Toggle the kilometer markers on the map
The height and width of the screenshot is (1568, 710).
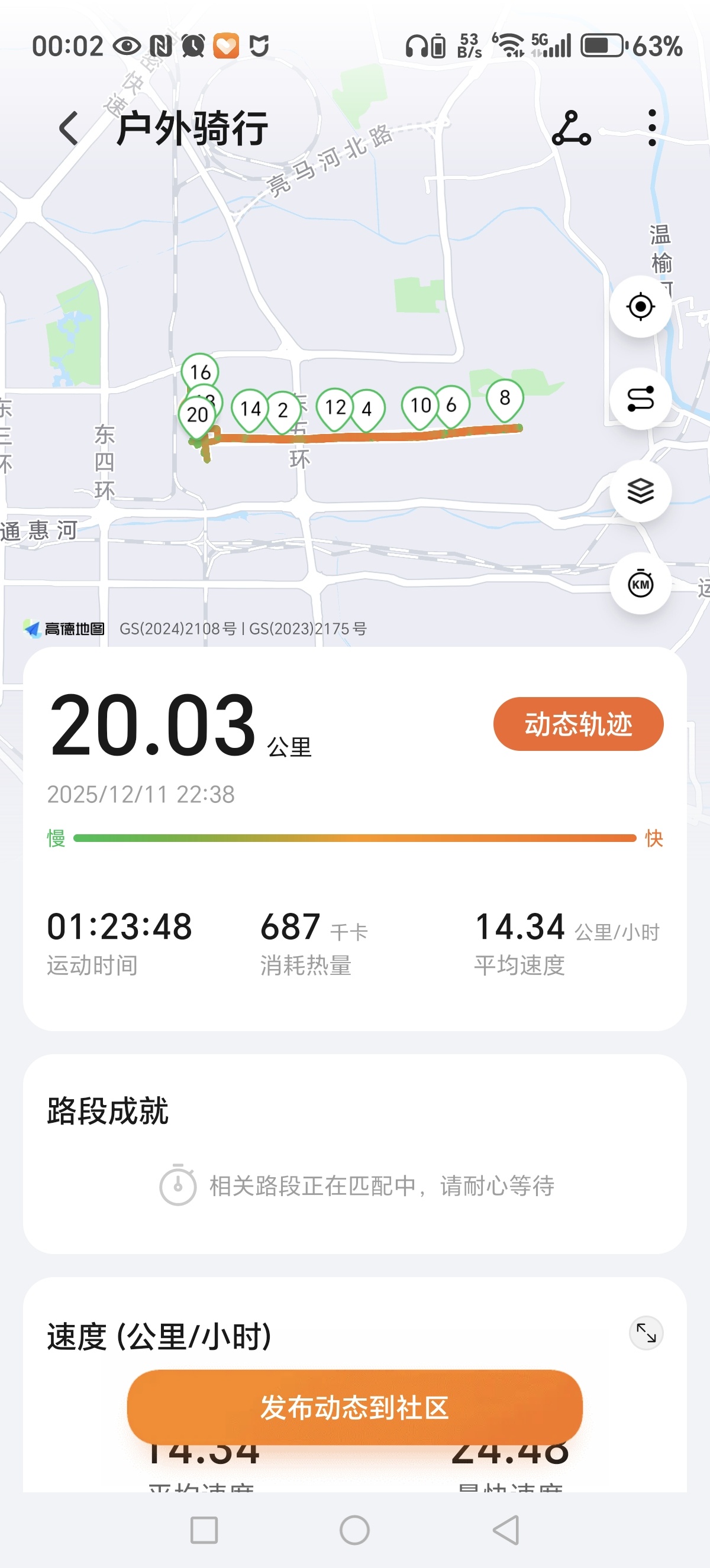(x=640, y=584)
